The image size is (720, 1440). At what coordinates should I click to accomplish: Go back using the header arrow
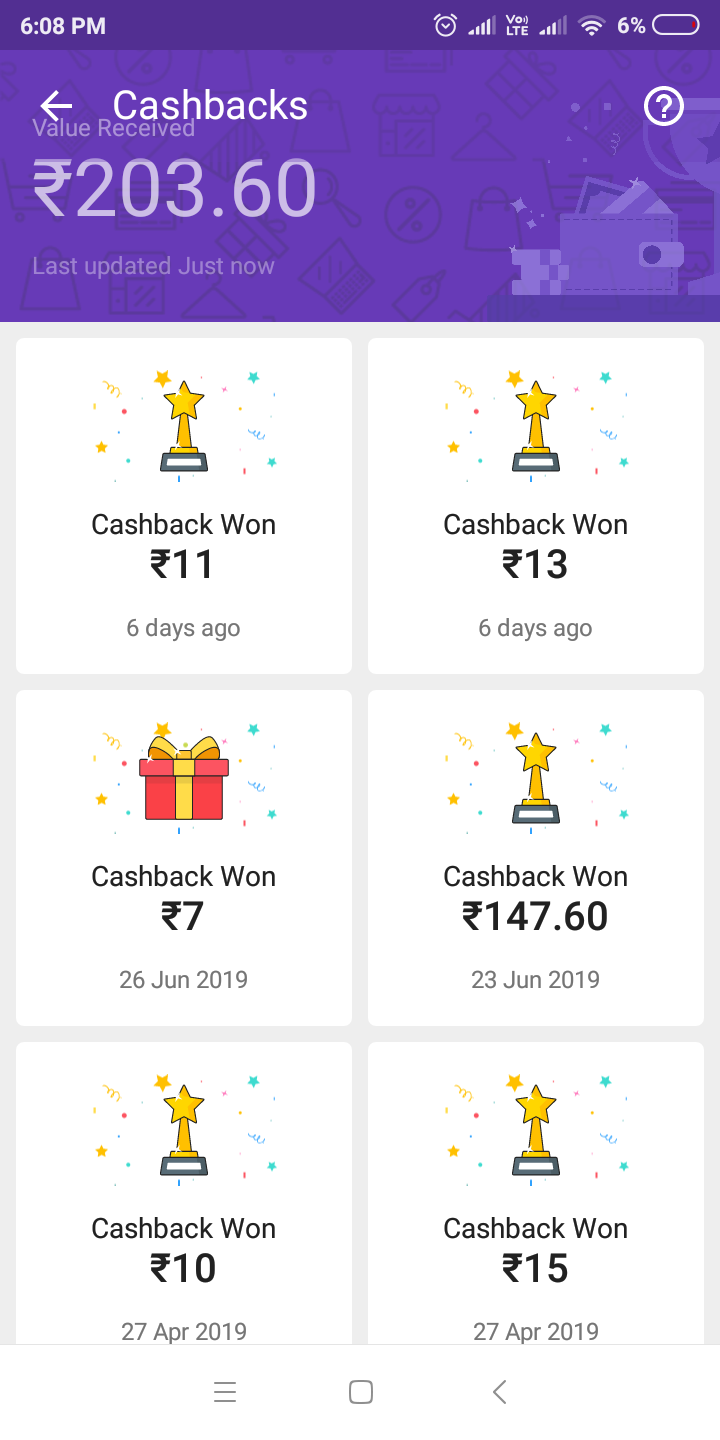pos(57,105)
